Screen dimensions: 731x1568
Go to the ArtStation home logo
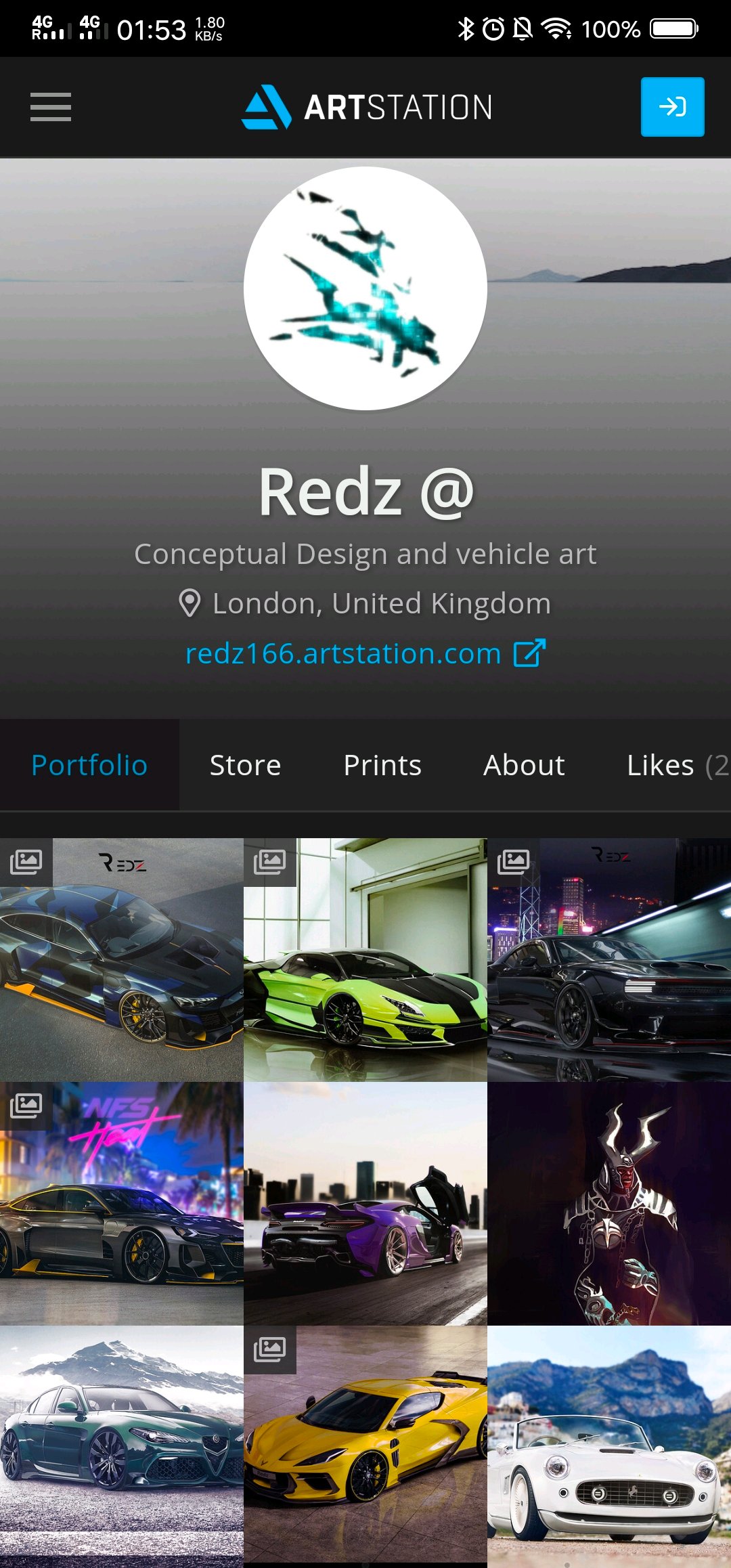[366, 107]
